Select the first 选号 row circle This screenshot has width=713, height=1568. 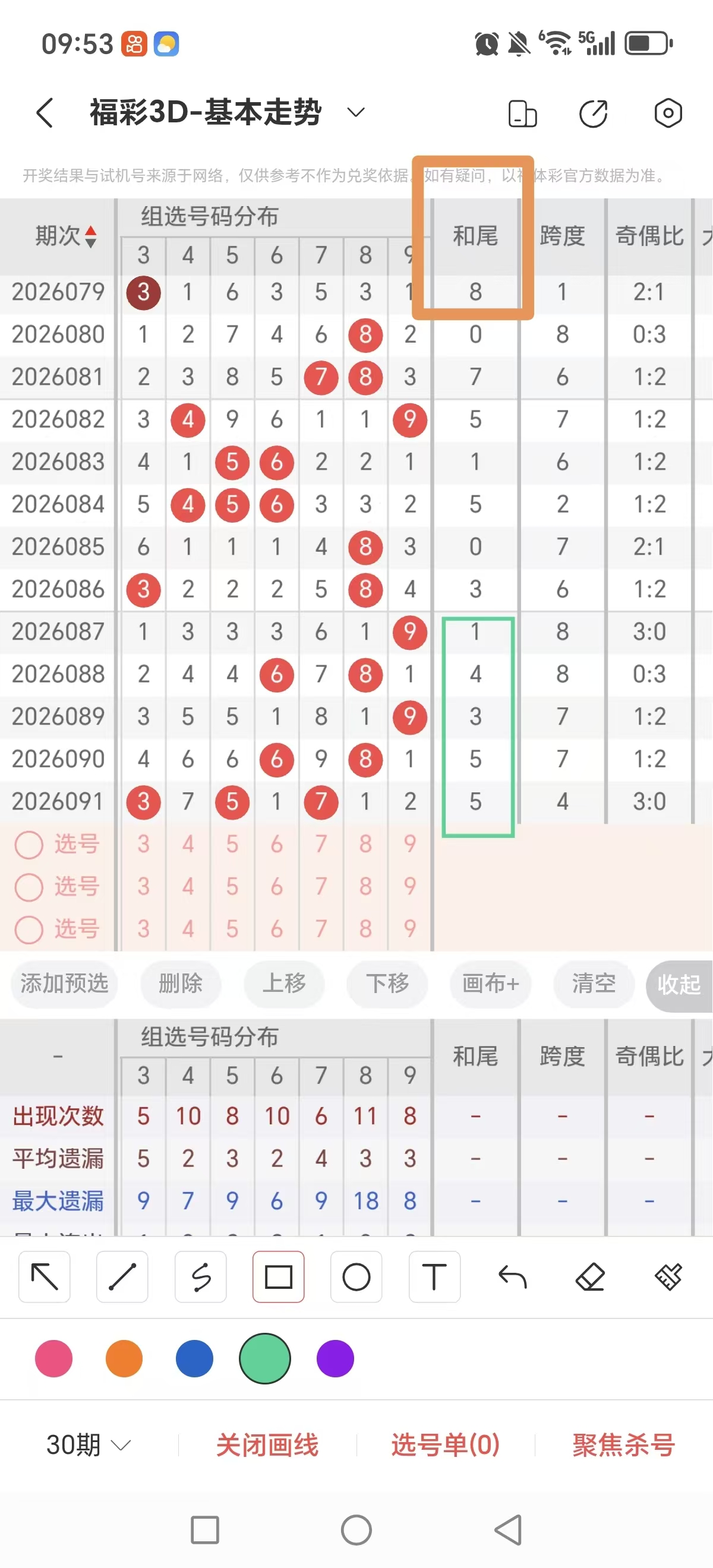click(x=29, y=844)
